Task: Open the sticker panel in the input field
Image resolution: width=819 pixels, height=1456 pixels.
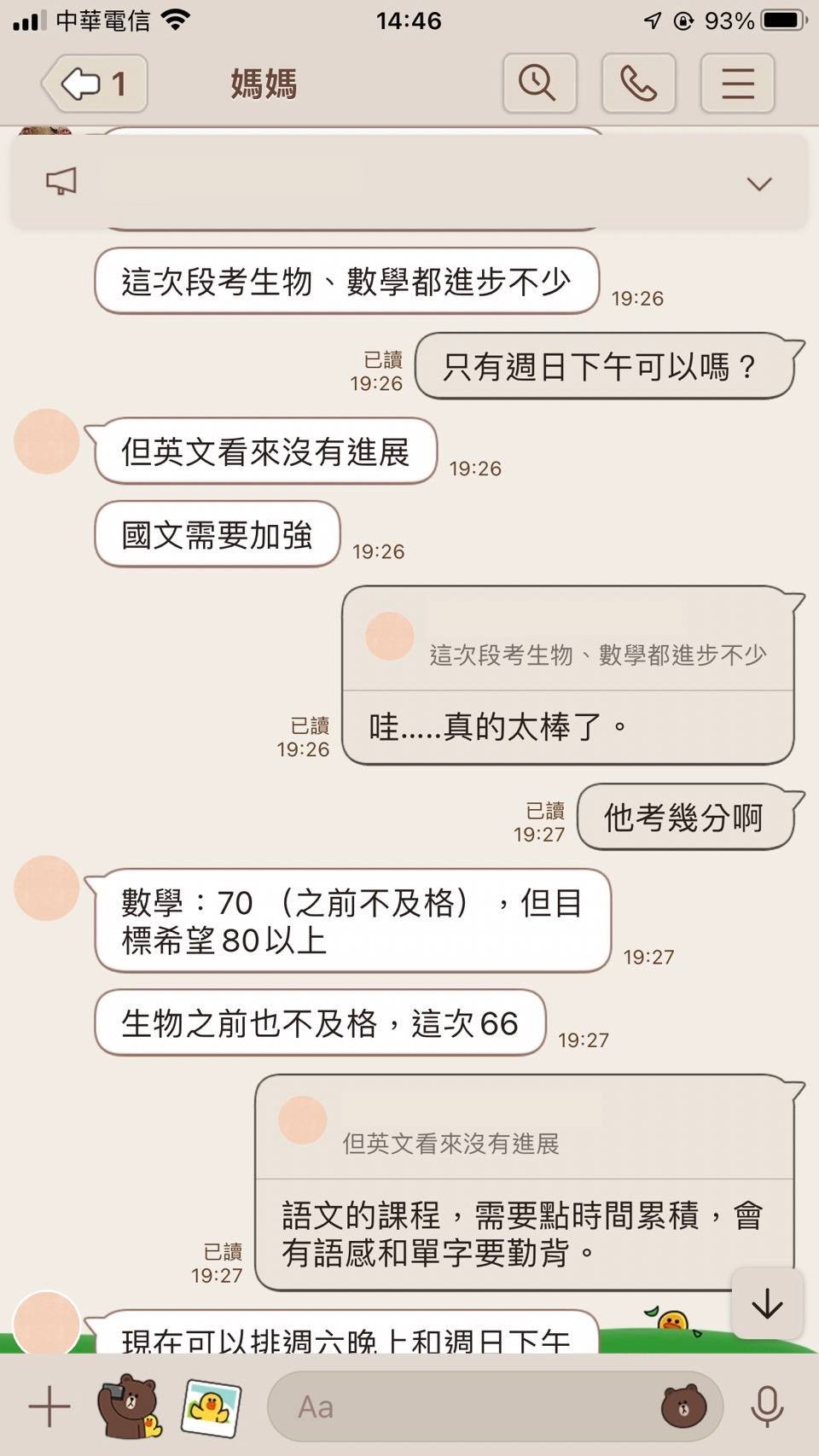Action: 683,1406
